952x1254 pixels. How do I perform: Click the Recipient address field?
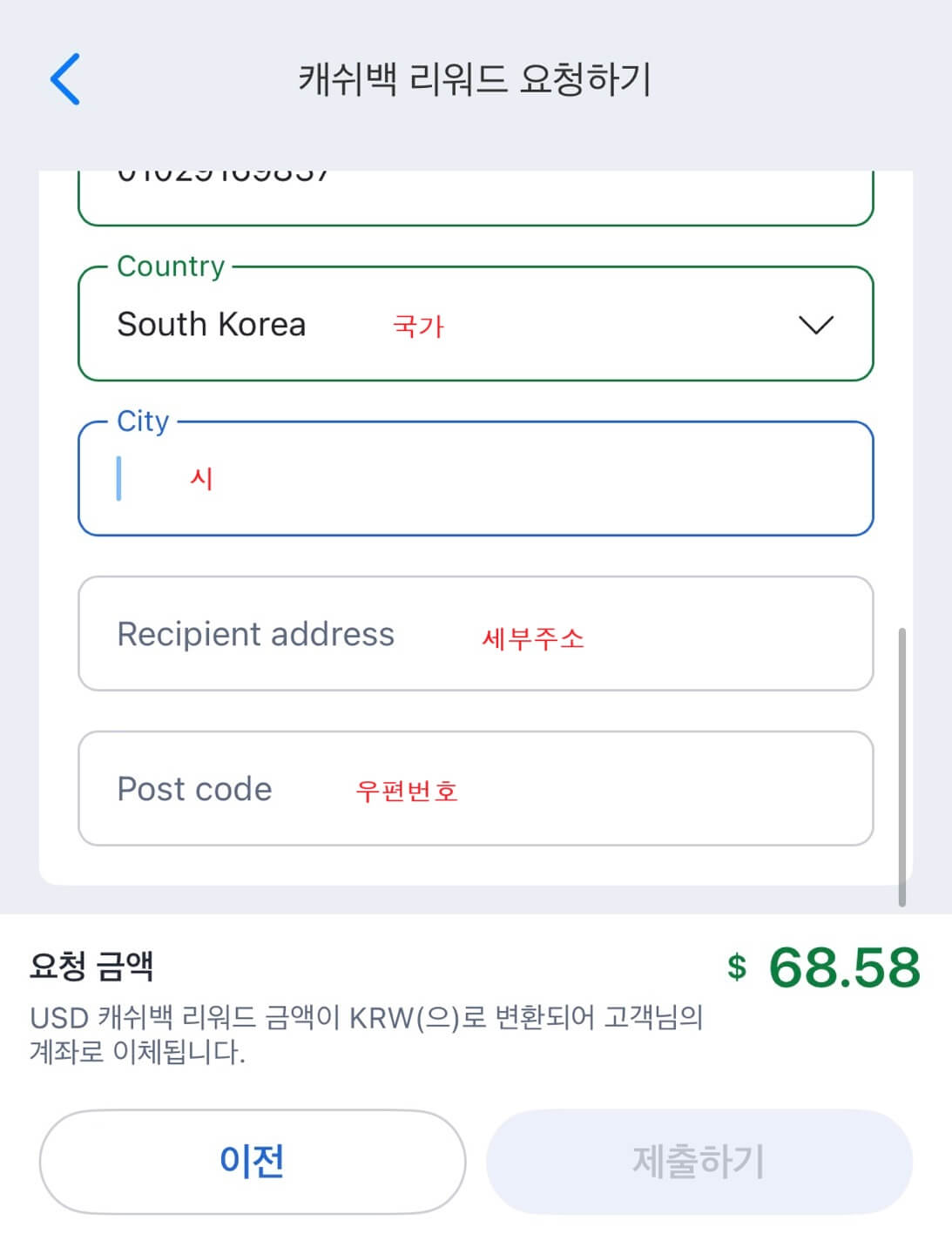pyautogui.click(x=475, y=633)
